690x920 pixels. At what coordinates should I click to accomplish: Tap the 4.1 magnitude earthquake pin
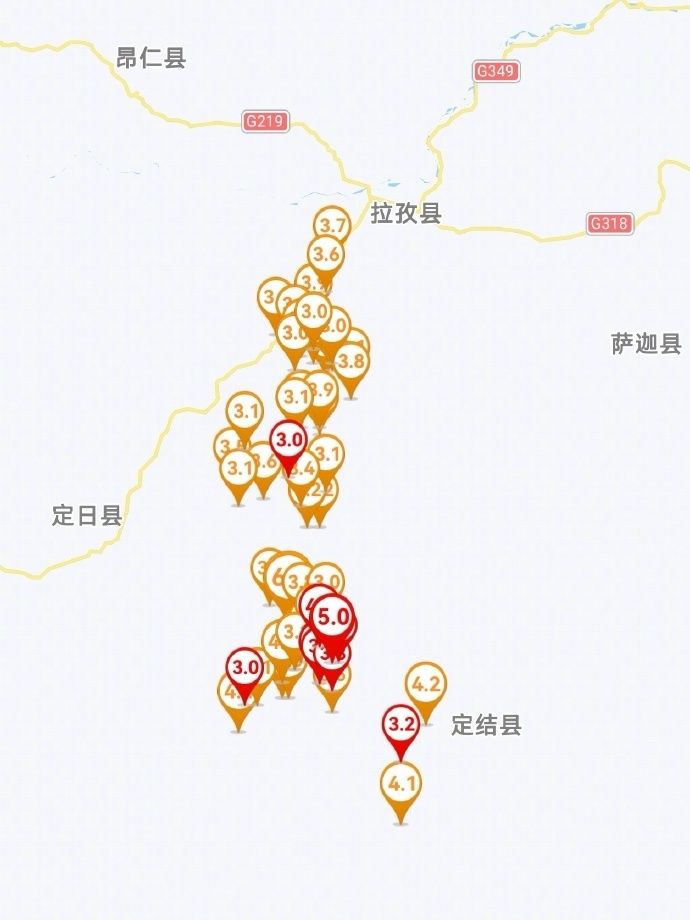[401, 784]
